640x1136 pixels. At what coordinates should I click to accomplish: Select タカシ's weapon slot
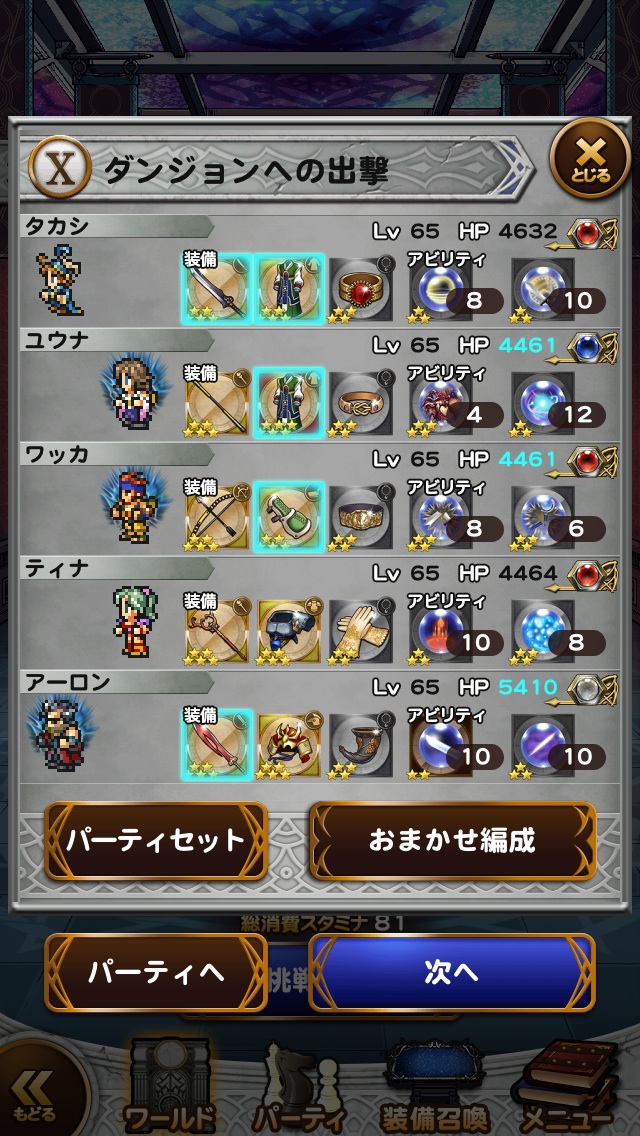point(218,288)
